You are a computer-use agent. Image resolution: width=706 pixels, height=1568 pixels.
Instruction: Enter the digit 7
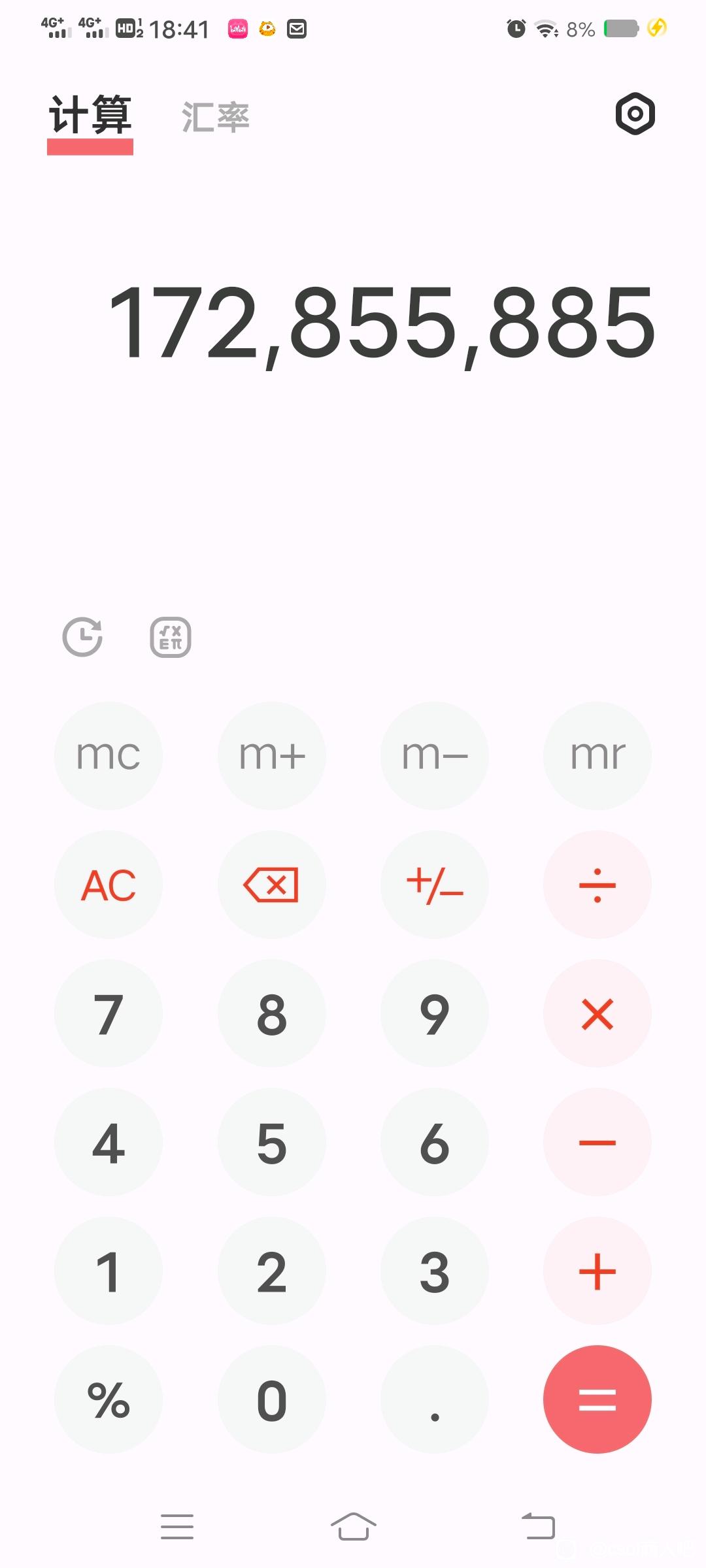point(109,1013)
